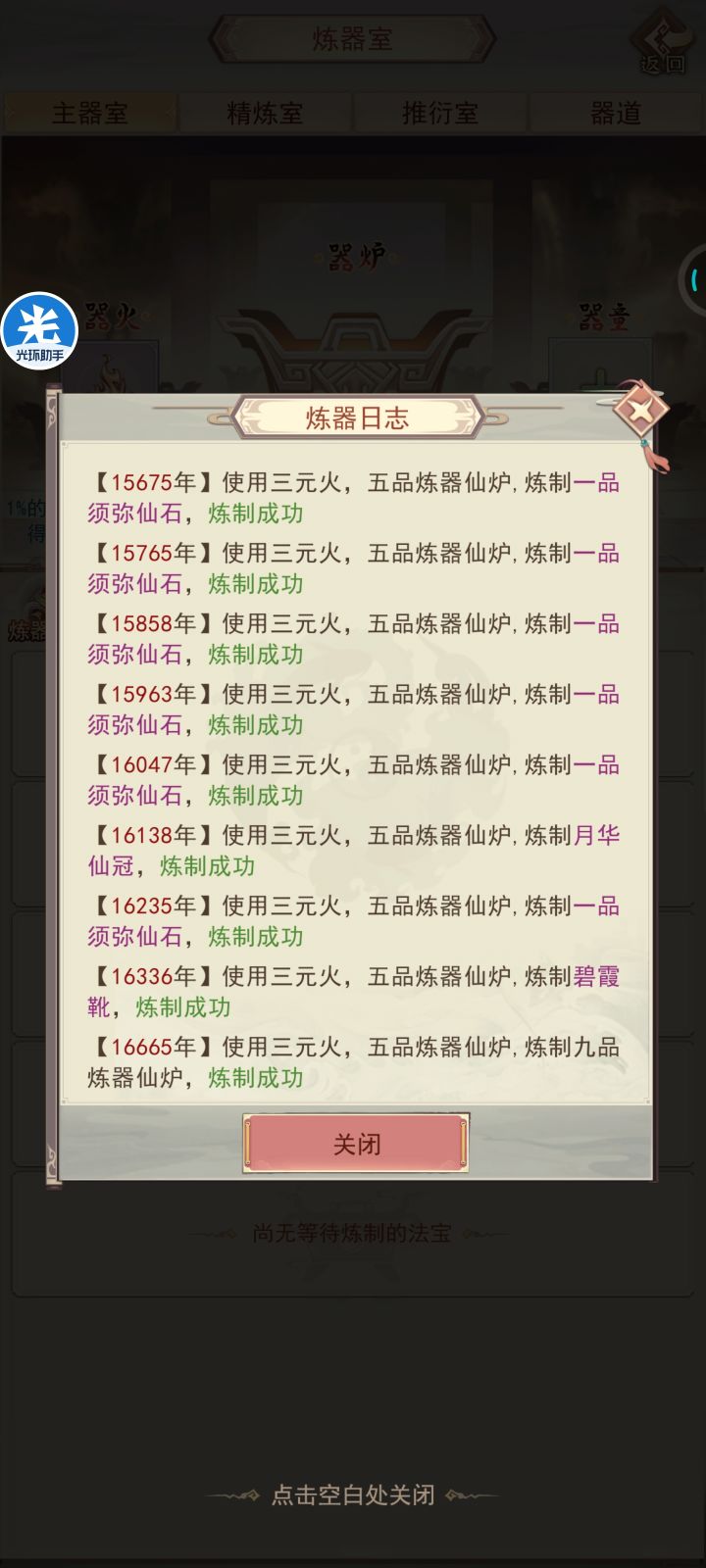Open the 推衍室 tab
Screen dimensions: 706x1568
(440, 113)
